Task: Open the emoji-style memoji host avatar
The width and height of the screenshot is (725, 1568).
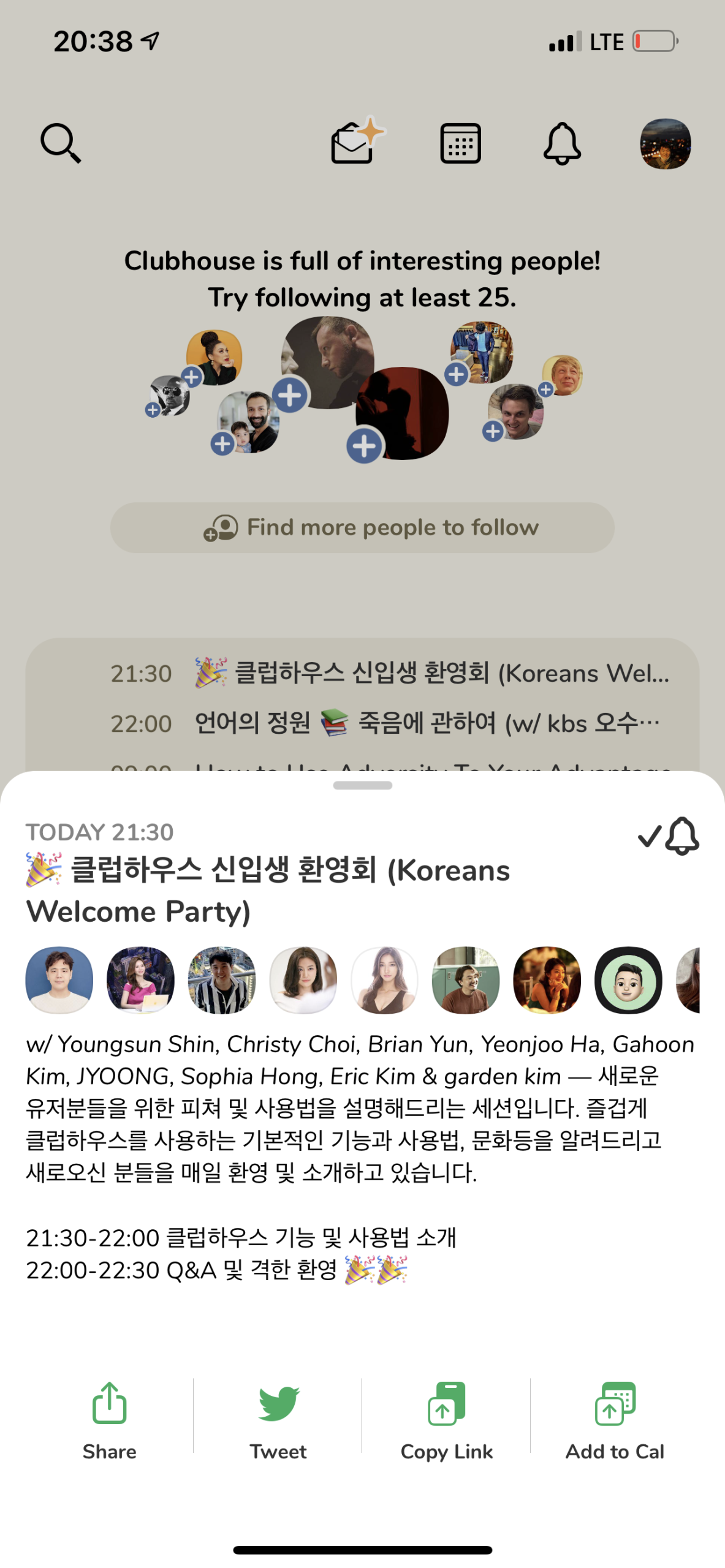Action: point(628,980)
